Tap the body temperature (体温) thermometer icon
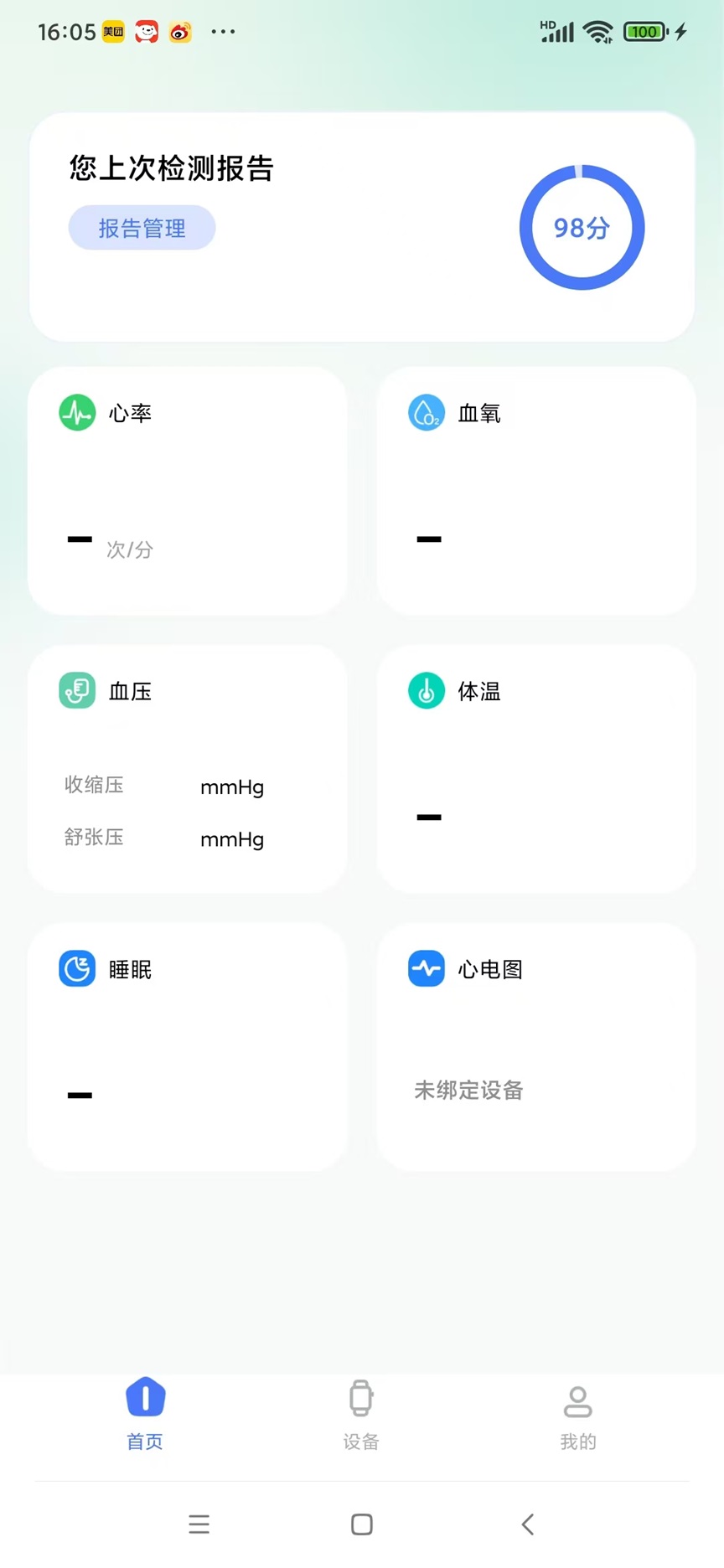This screenshot has width=724, height=1568. [427, 690]
